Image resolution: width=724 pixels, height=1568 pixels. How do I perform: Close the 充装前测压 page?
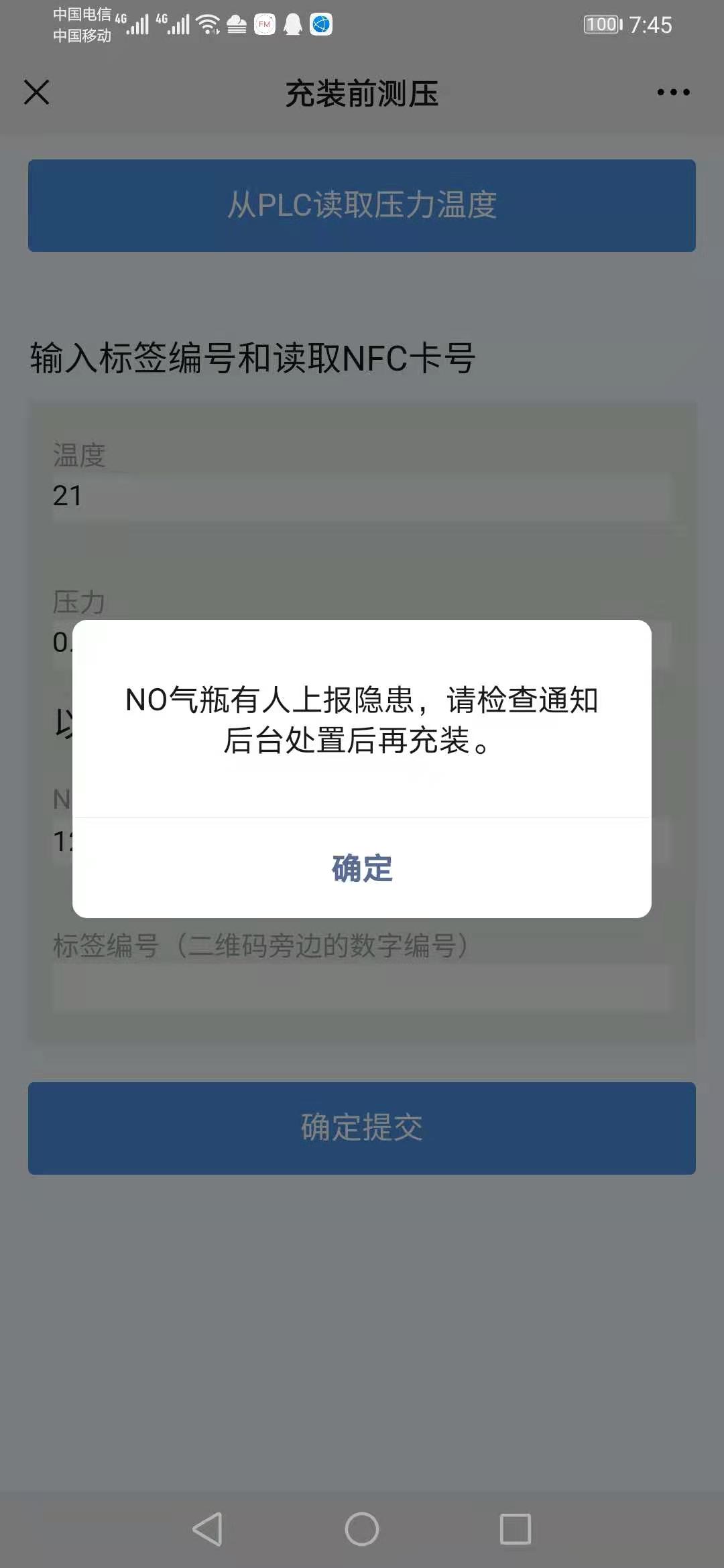click(x=37, y=92)
